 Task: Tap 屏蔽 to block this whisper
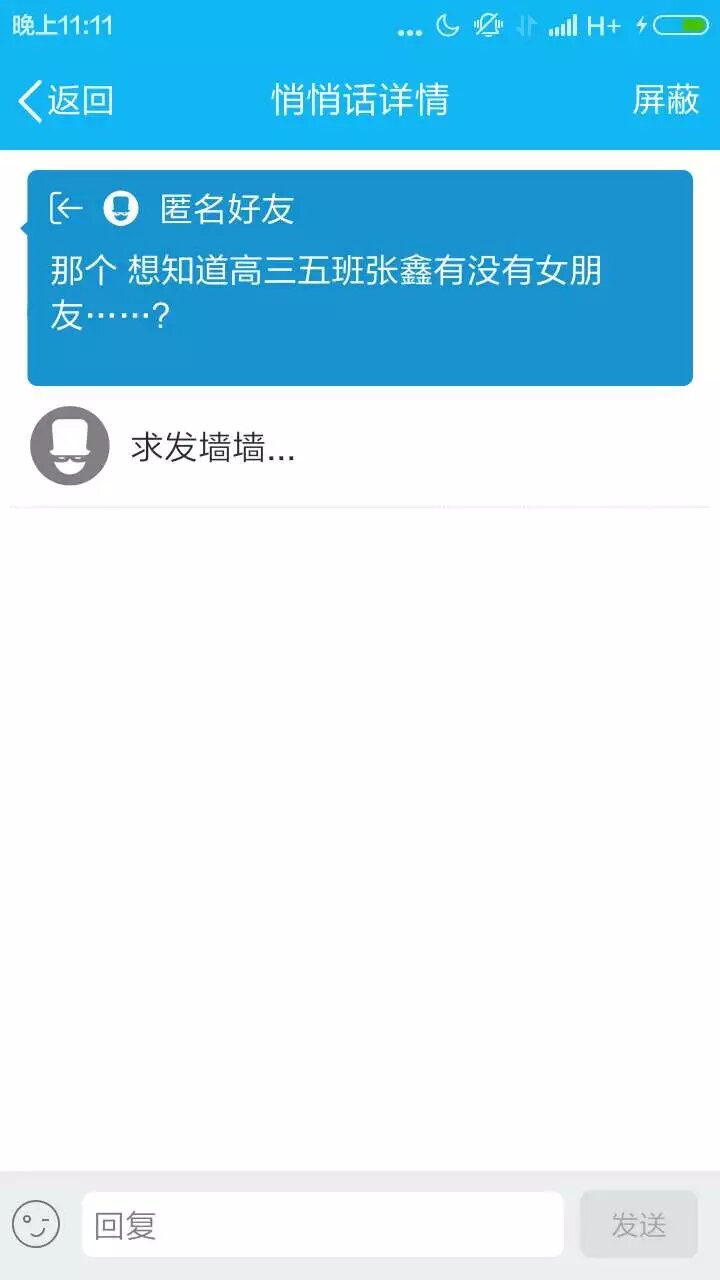tap(665, 100)
